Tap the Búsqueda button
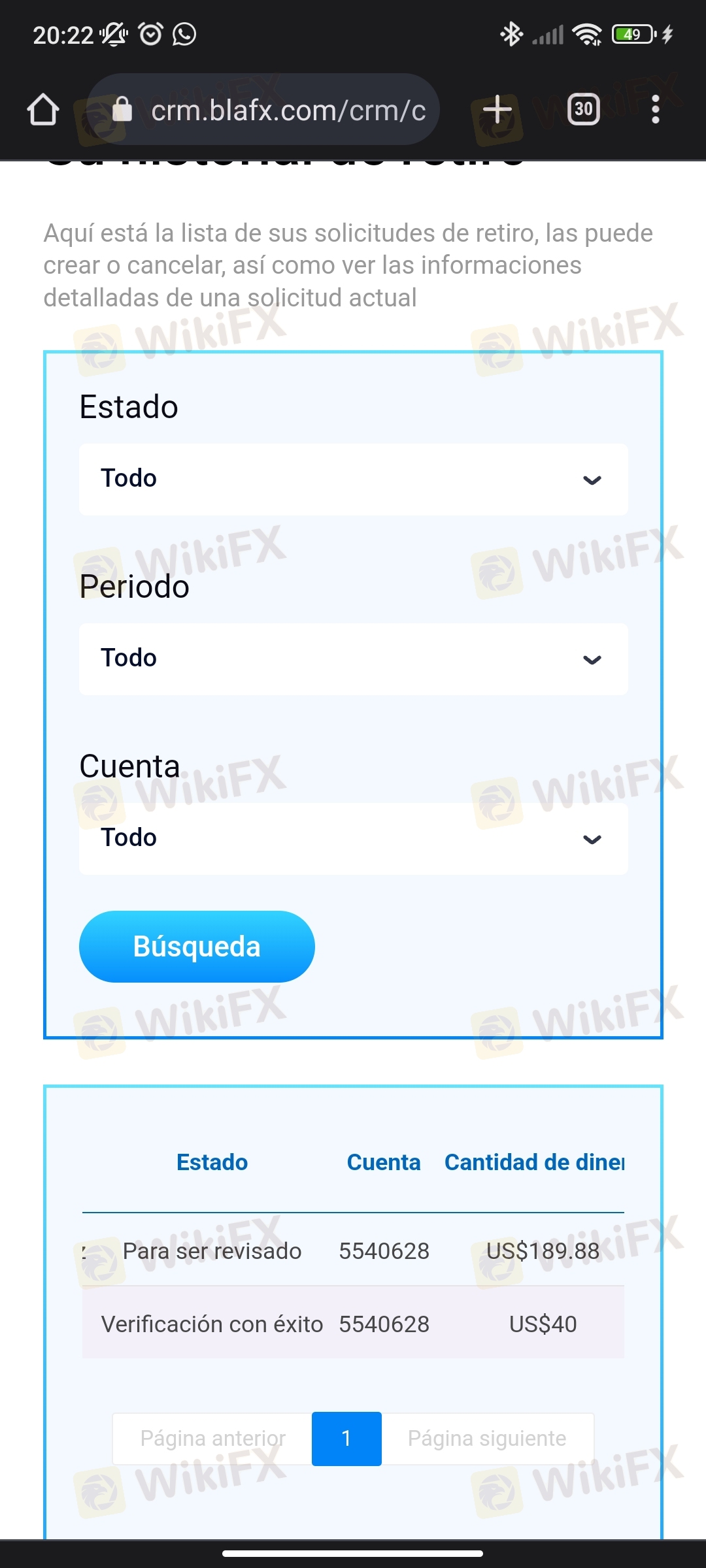Image resolution: width=706 pixels, height=1568 pixels. [x=197, y=947]
